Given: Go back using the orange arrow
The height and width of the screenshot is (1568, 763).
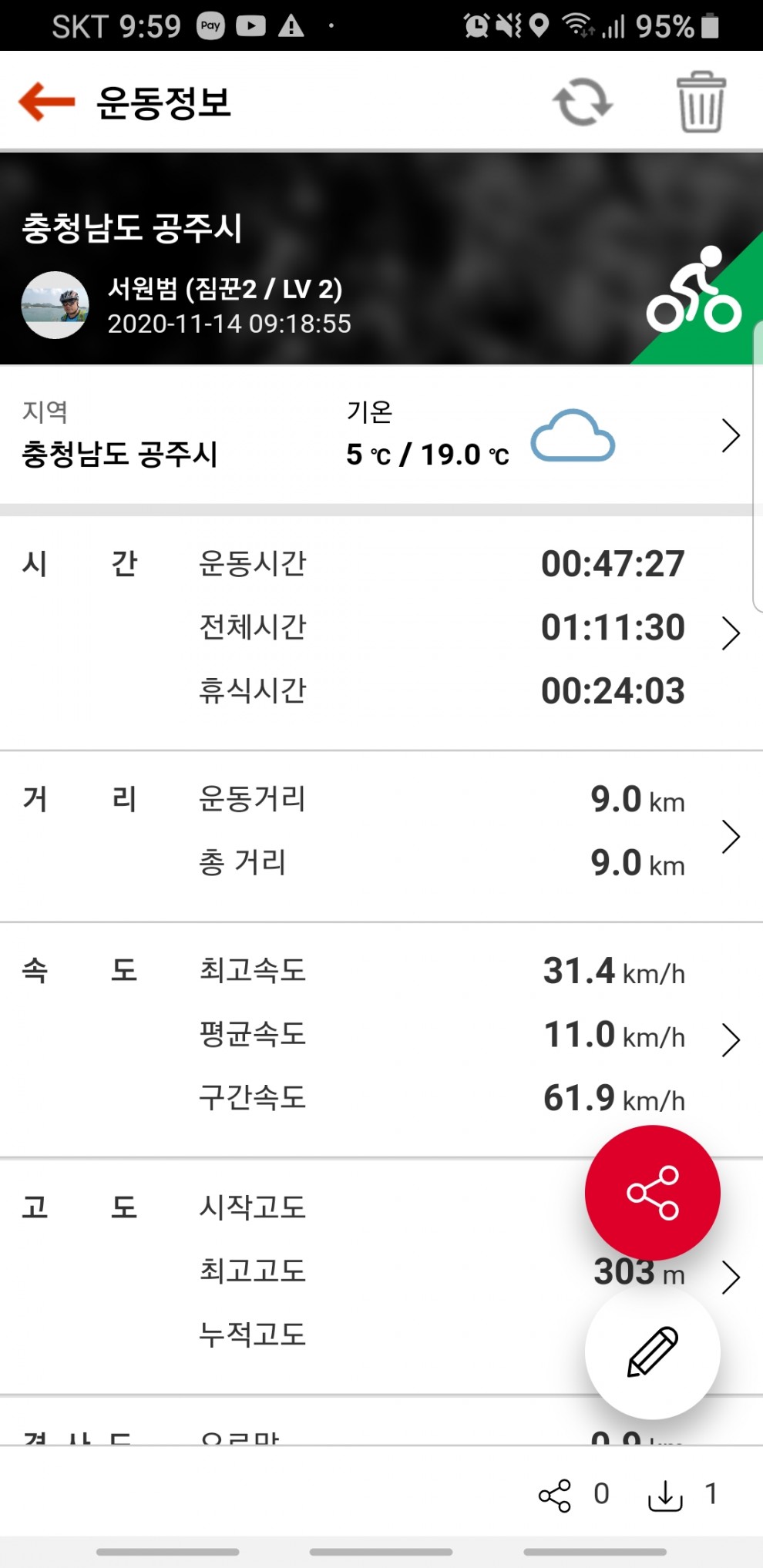Looking at the screenshot, I should tap(46, 101).
